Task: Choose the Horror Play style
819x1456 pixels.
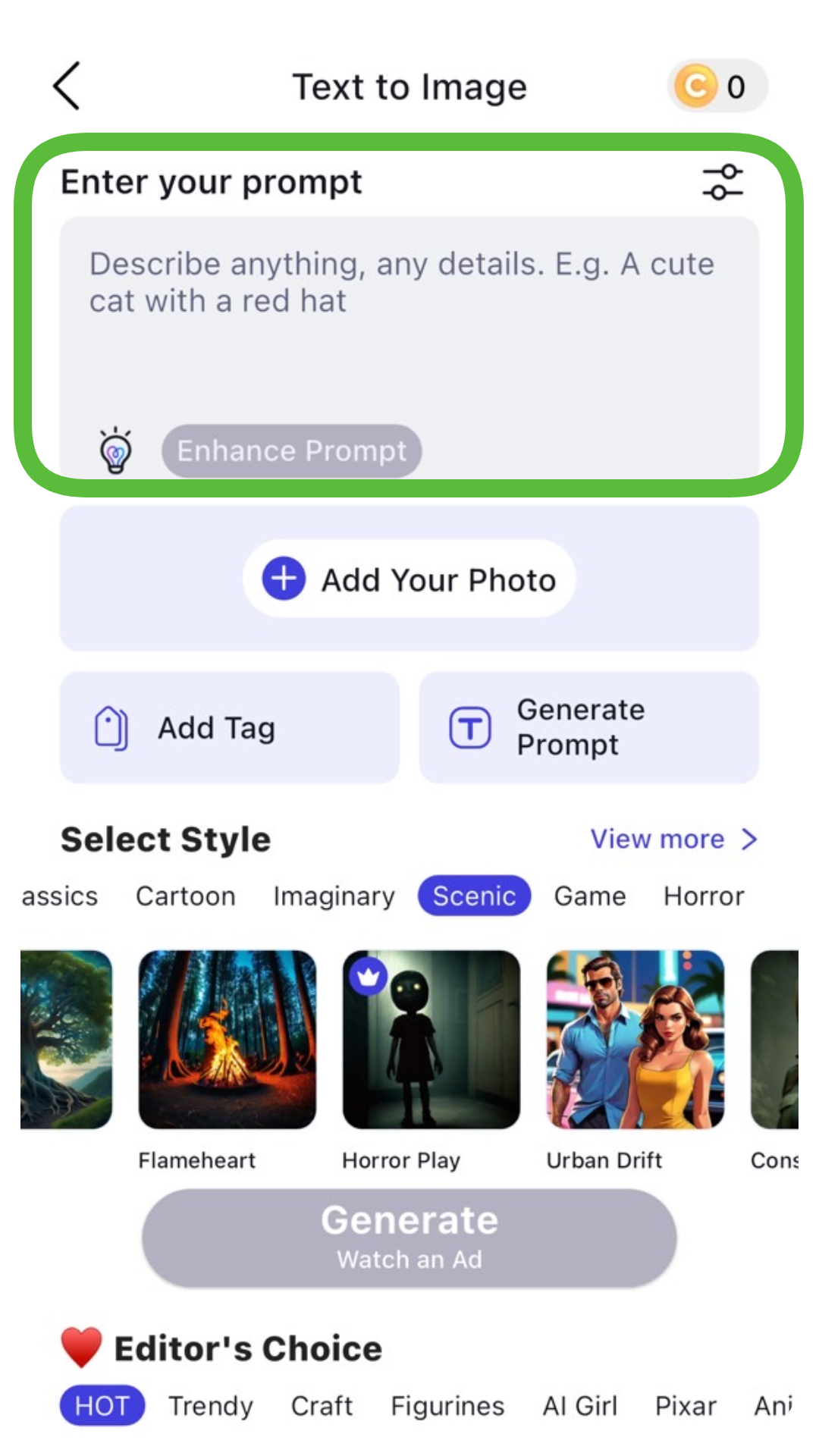Action: 431,1040
